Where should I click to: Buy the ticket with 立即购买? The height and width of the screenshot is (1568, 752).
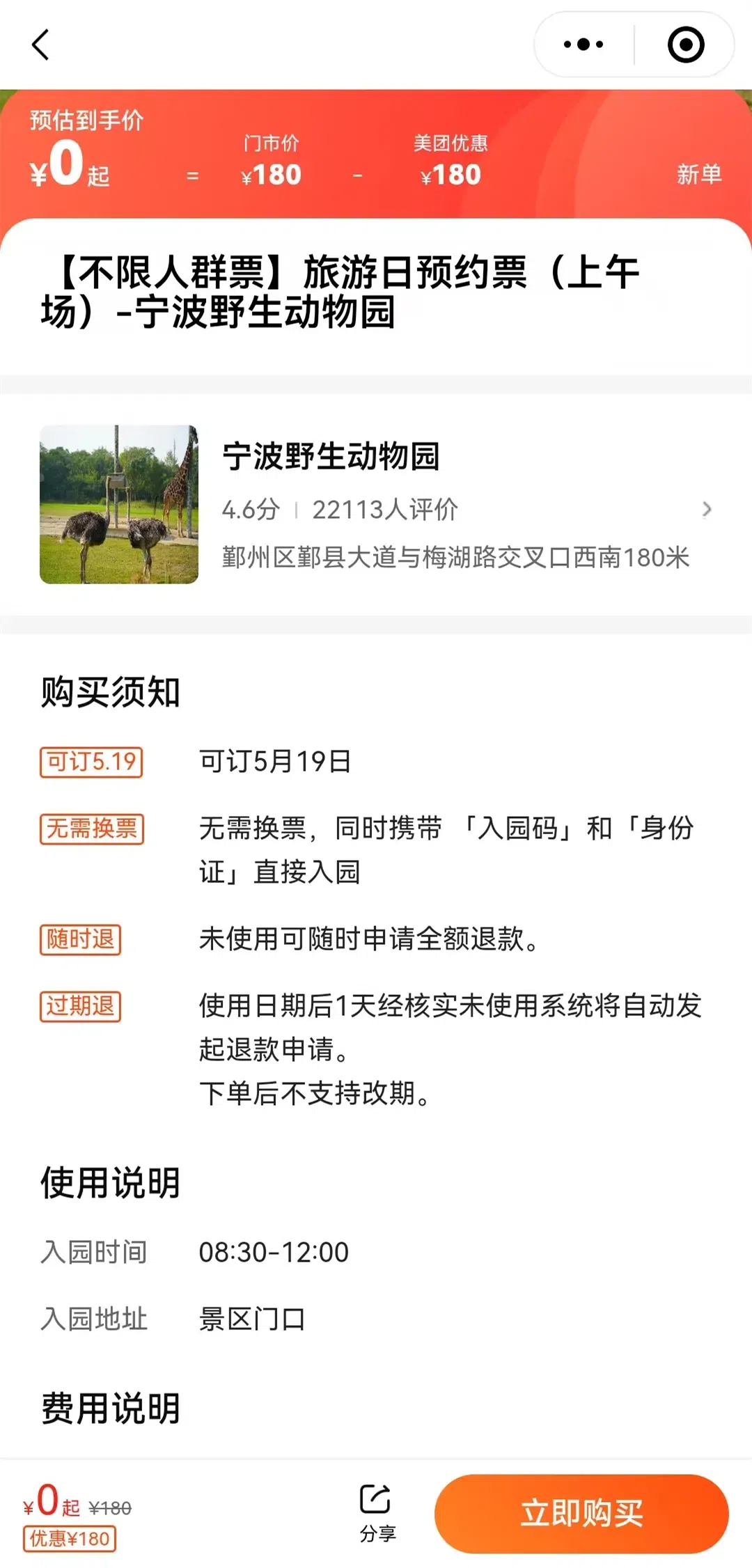581,1514
